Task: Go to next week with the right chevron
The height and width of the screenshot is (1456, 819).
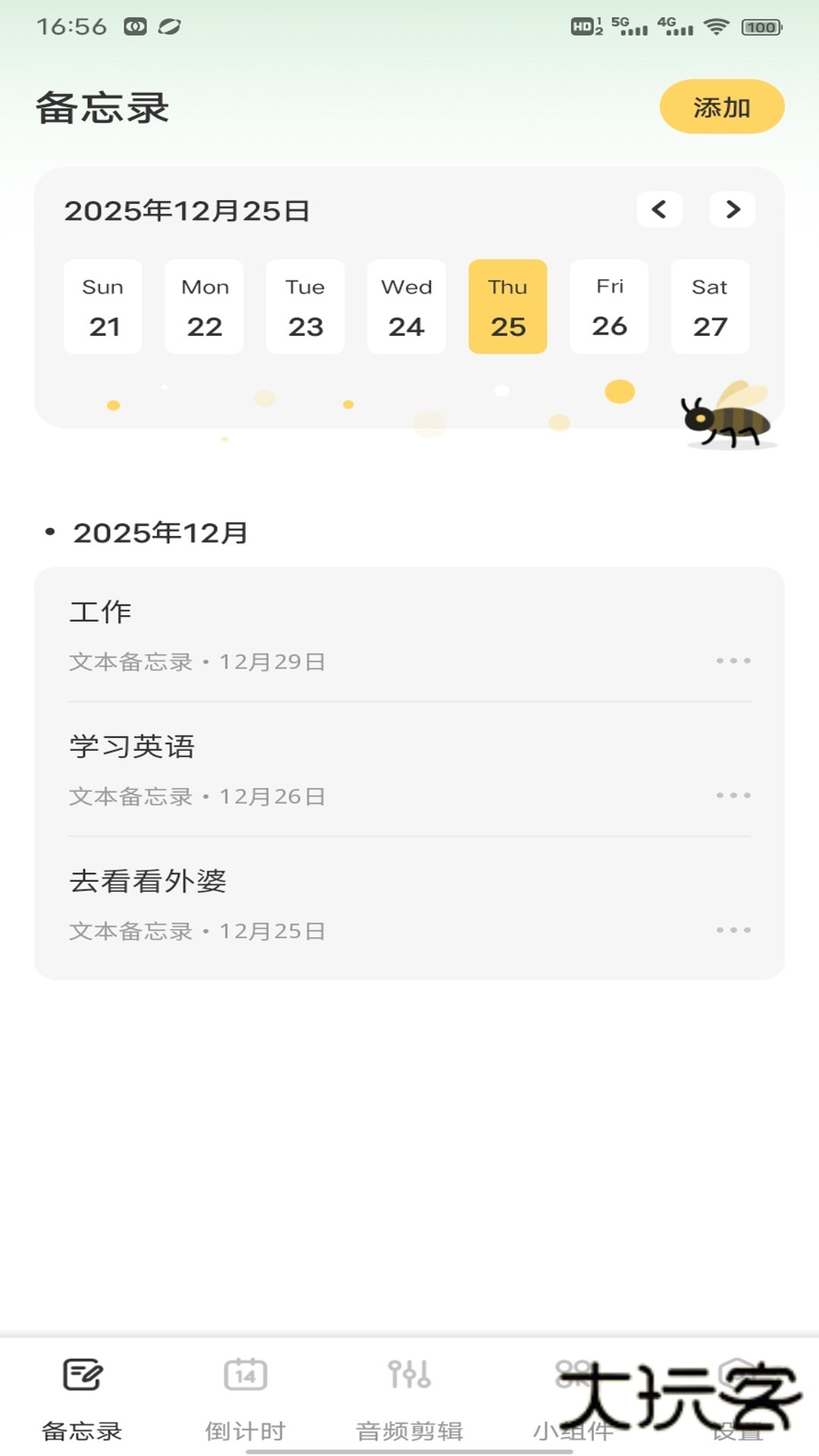Action: 732,210
